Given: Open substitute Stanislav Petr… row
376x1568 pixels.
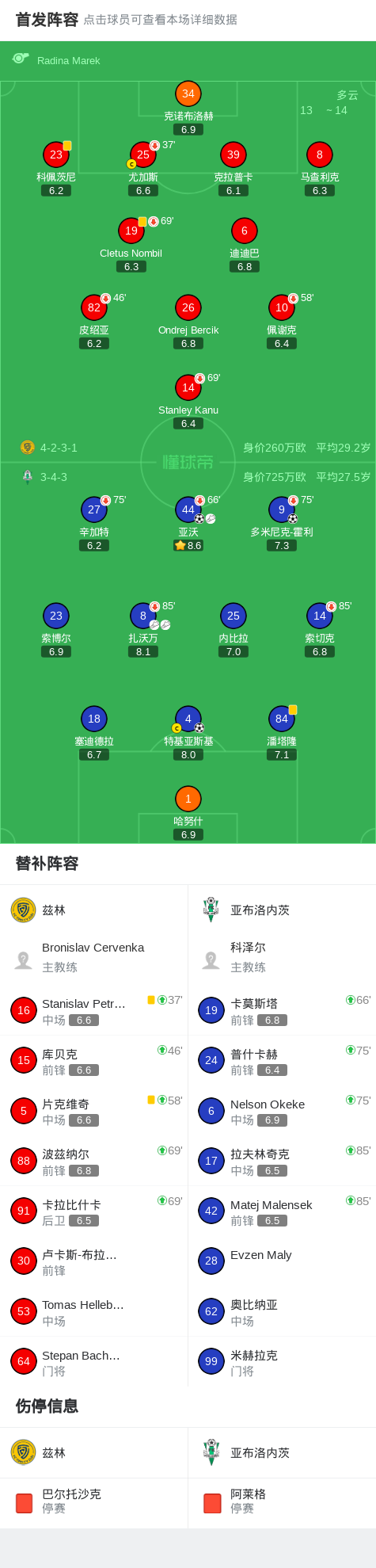Looking at the screenshot, I should [94, 1010].
